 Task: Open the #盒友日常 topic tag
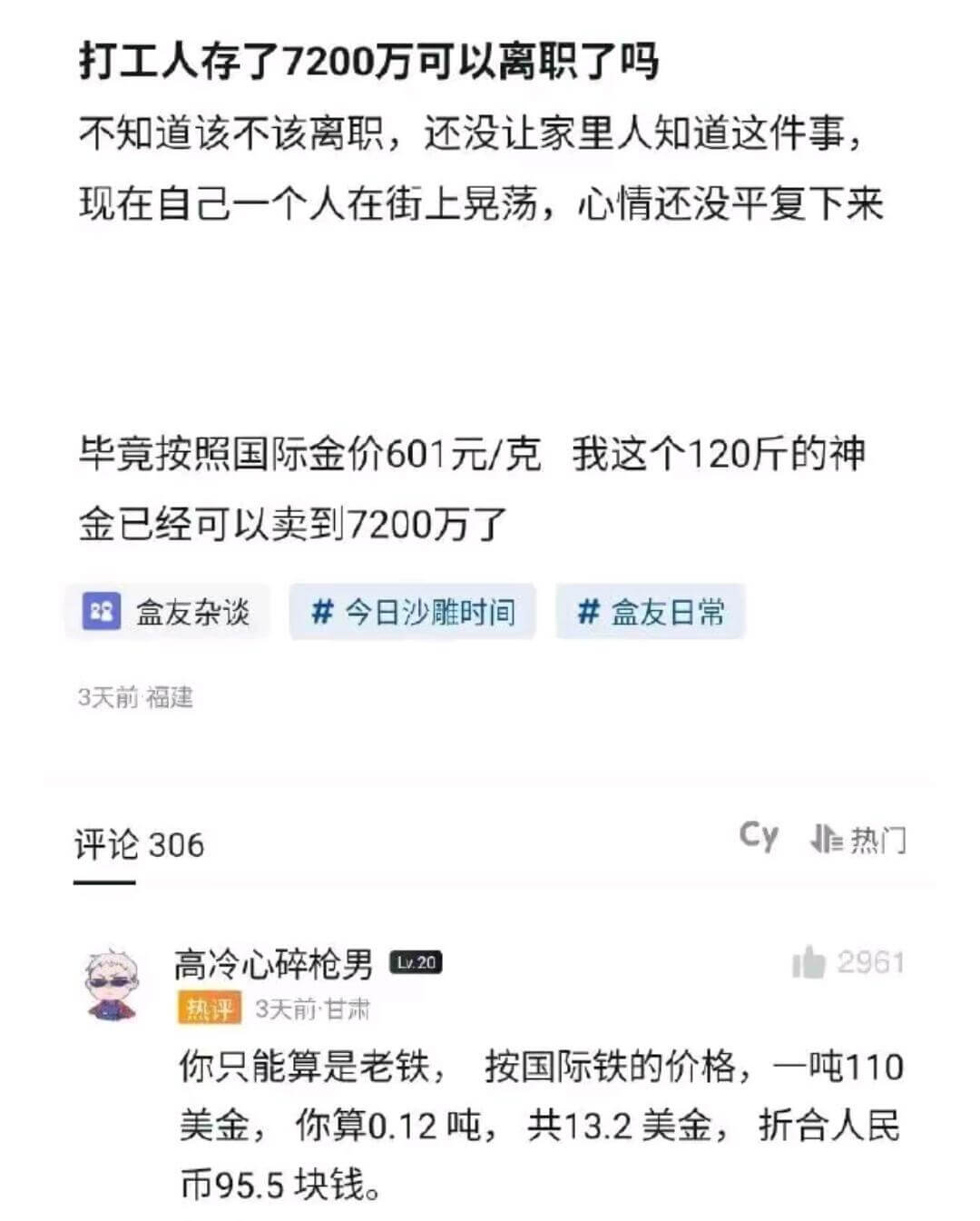(x=651, y=613)
